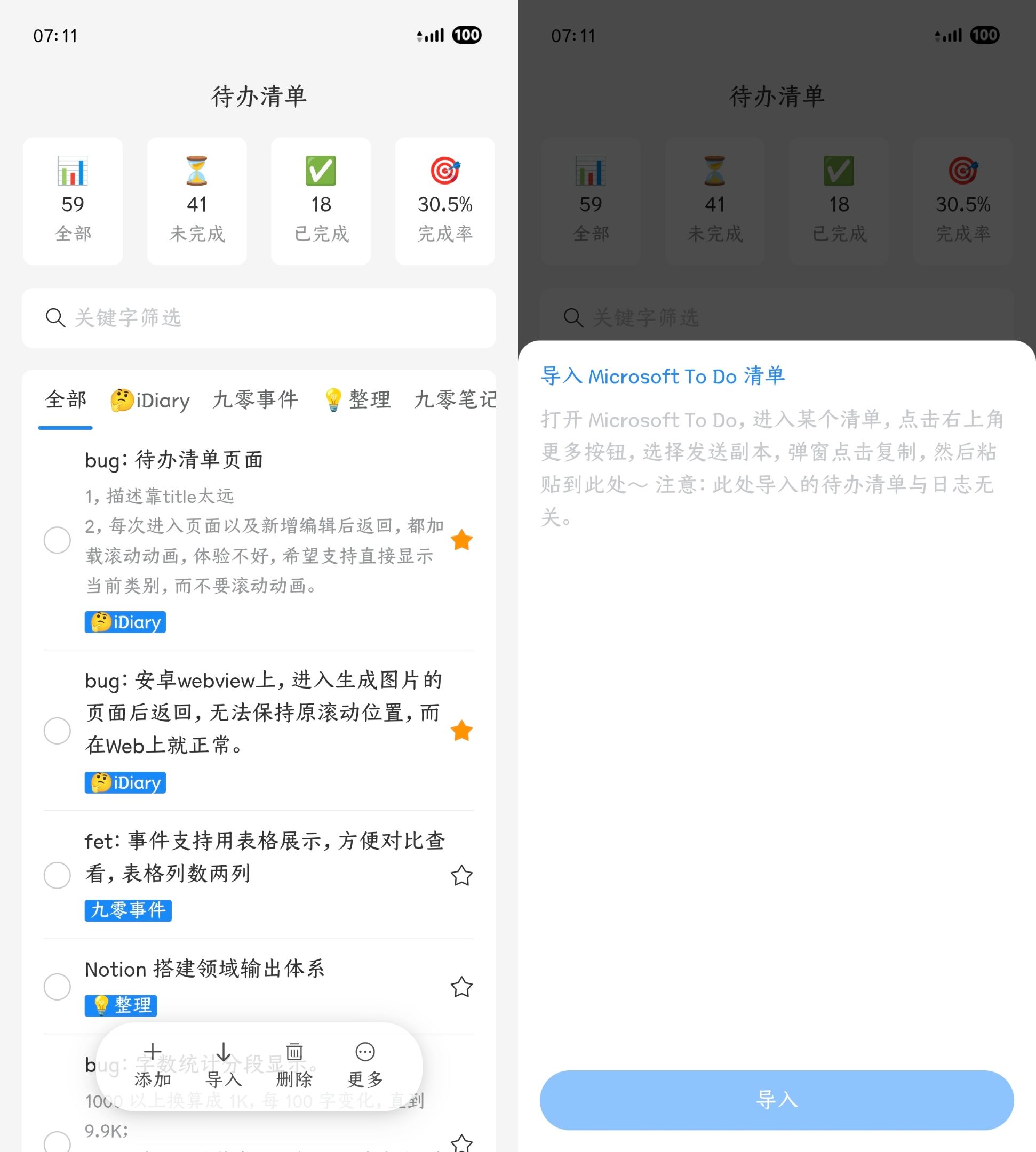
Task: Switch to the 九零事件 tab
Action: 255,400
